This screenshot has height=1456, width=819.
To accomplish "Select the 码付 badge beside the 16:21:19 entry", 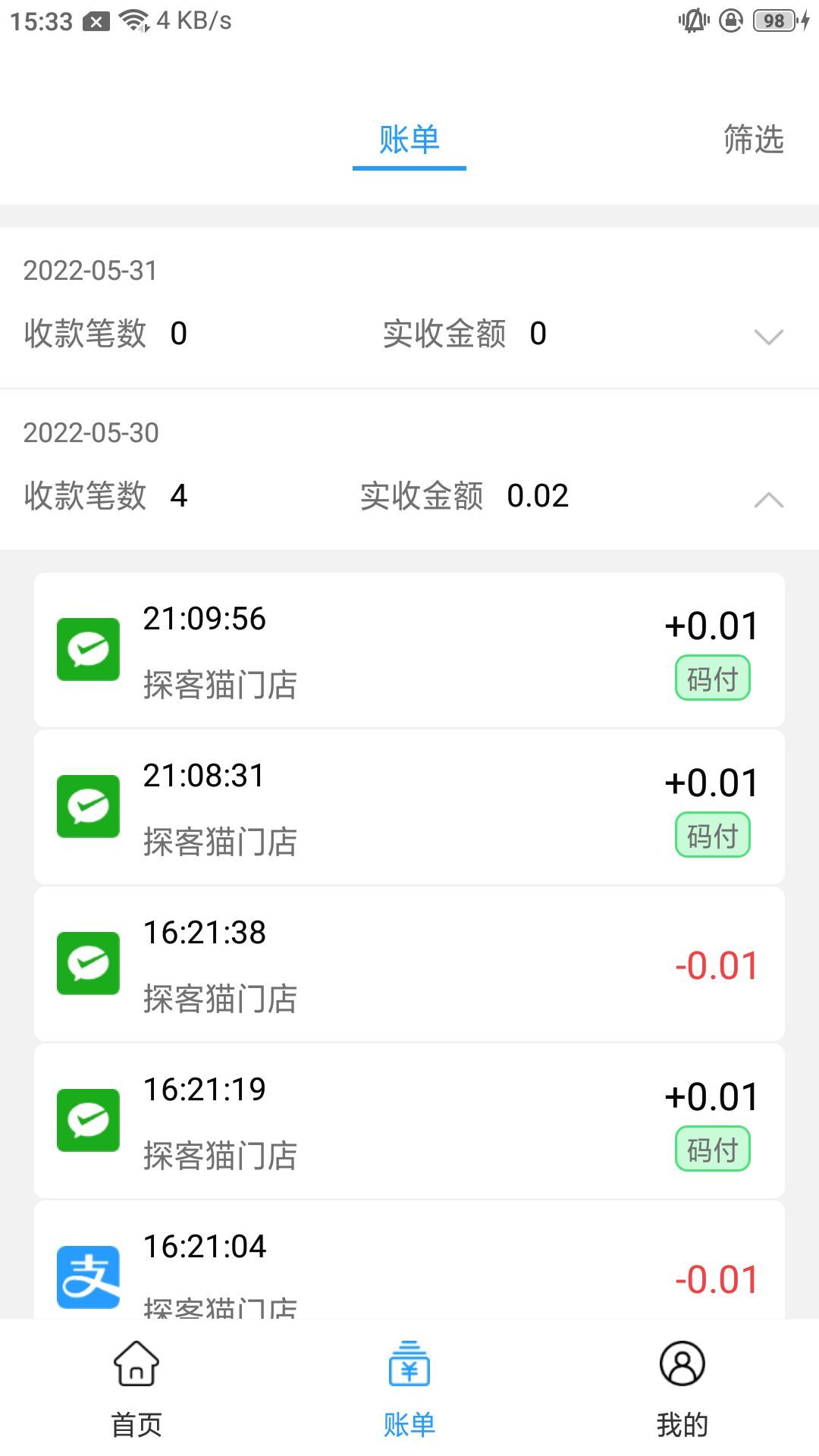I will pos(711,1150).
